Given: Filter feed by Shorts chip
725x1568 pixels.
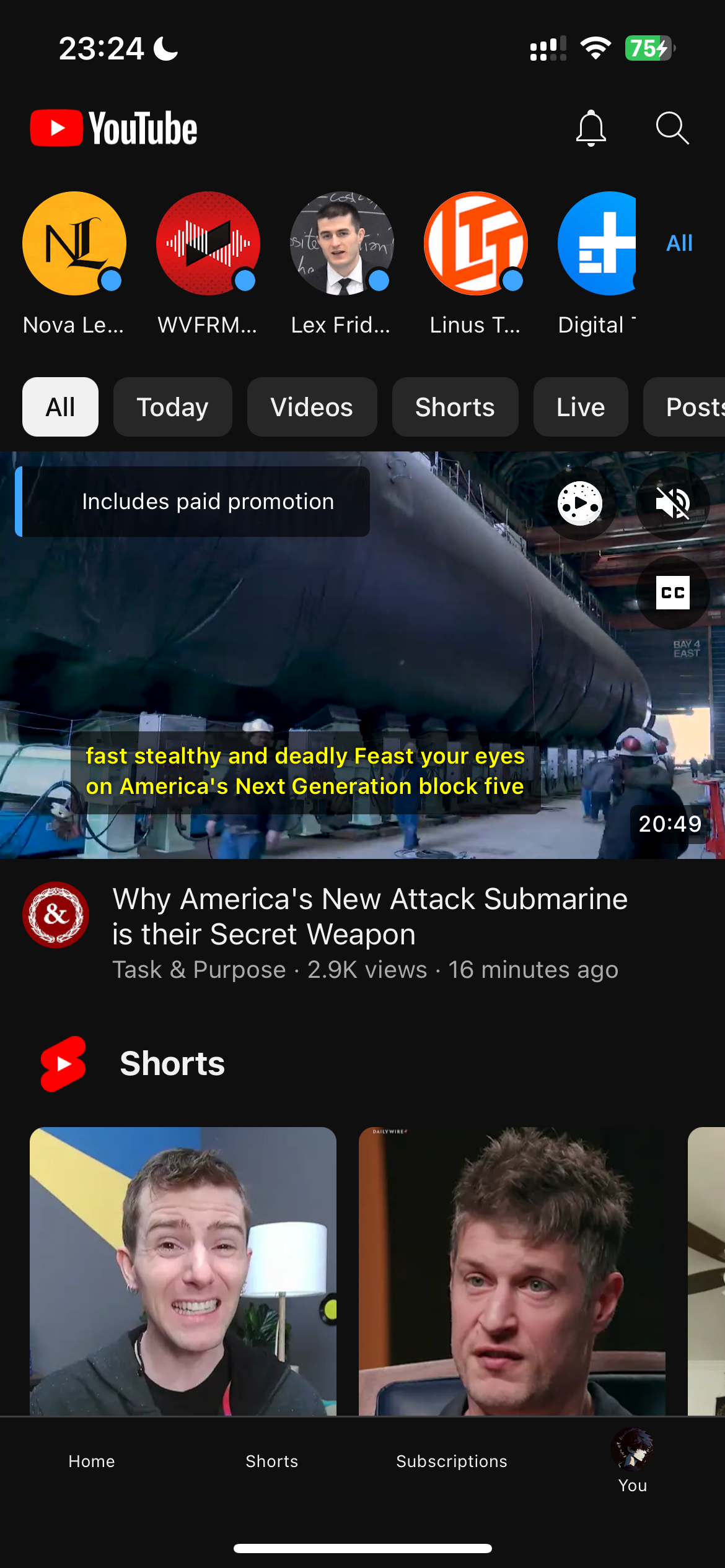Looking at the screenshot, I should (x=455, y=407).
